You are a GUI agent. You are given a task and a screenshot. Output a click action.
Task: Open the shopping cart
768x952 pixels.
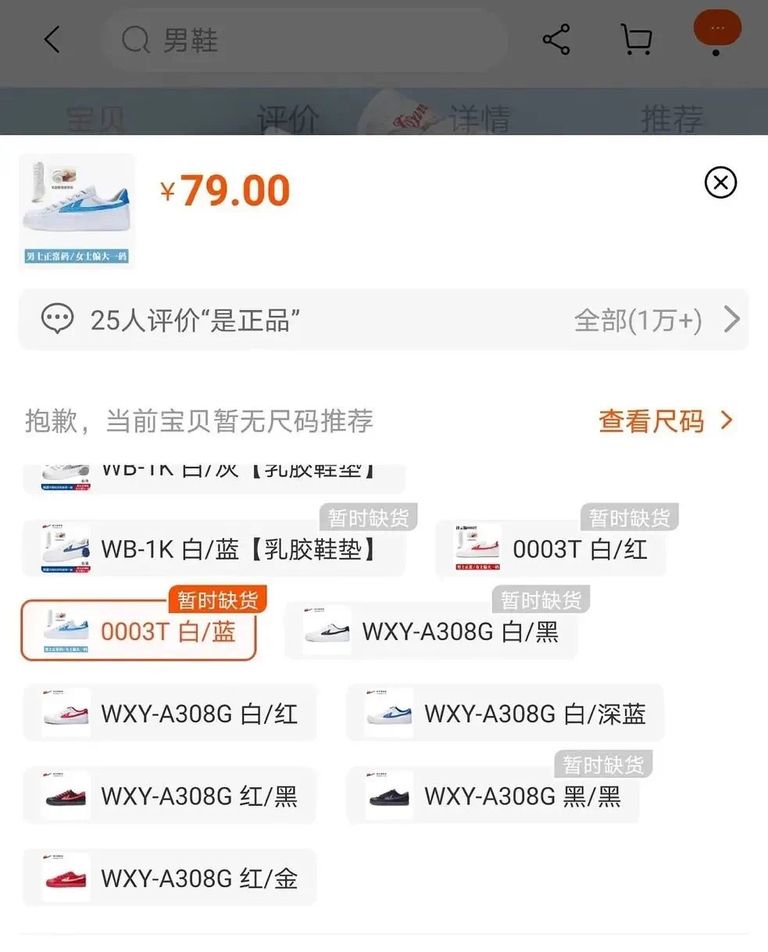[x=636, y=38]
